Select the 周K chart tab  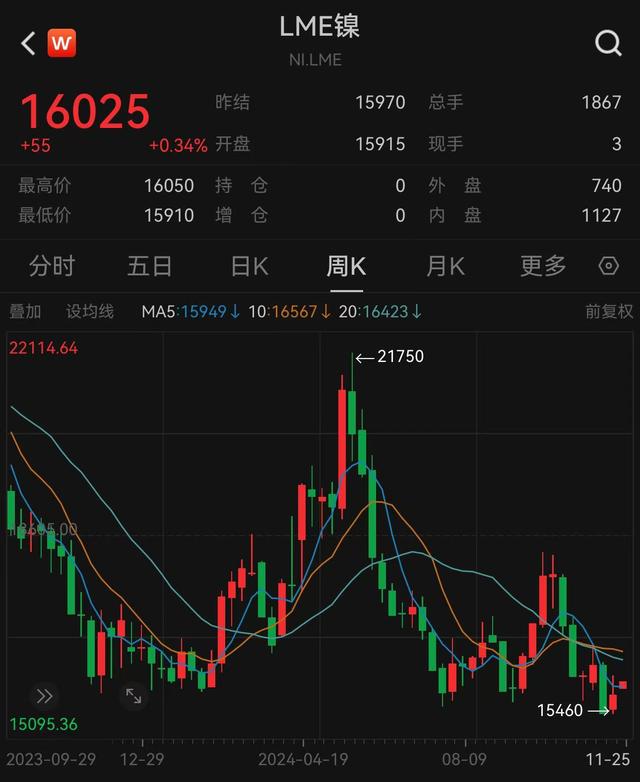click(347, 266)
